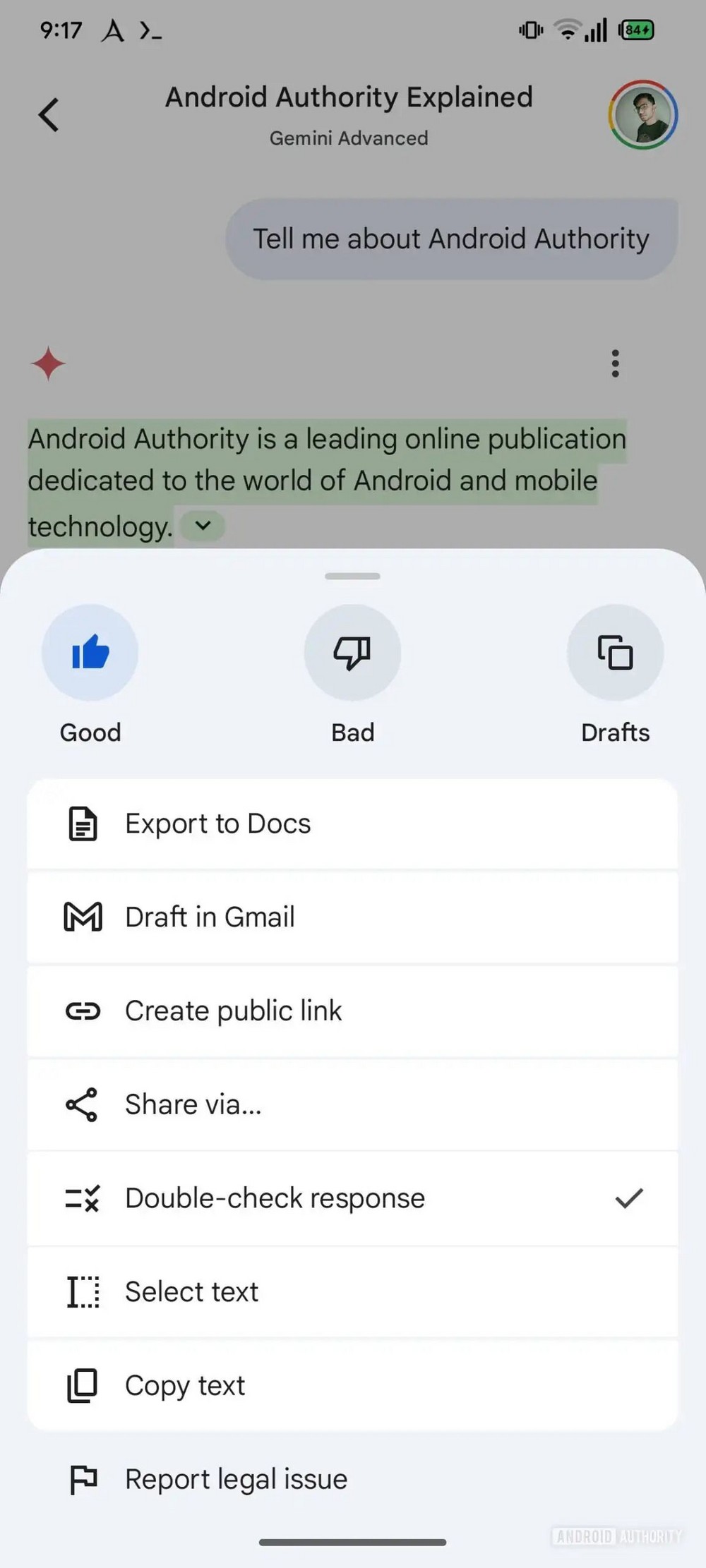Open the Share via option

point(352,1104)
